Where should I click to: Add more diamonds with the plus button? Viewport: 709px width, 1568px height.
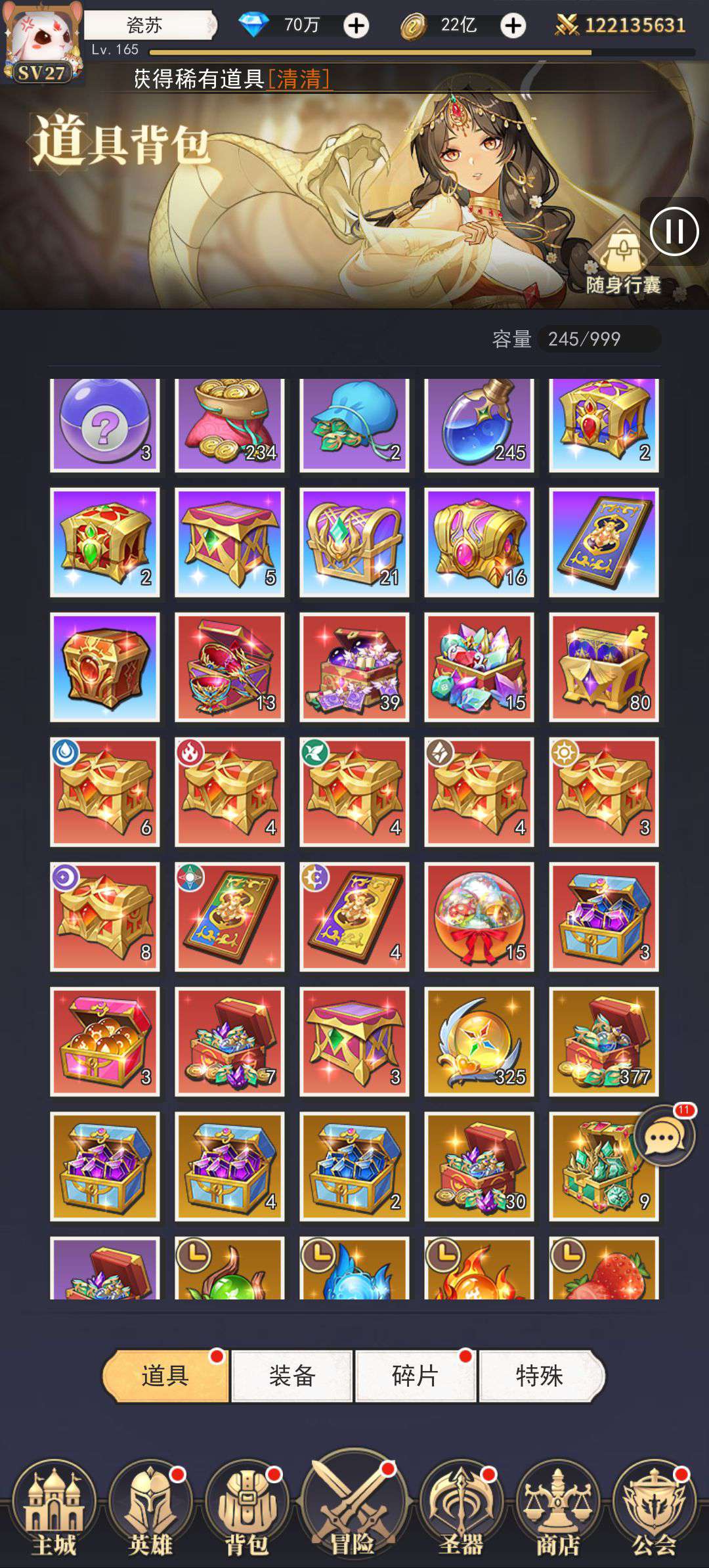(x=356, y=26)
